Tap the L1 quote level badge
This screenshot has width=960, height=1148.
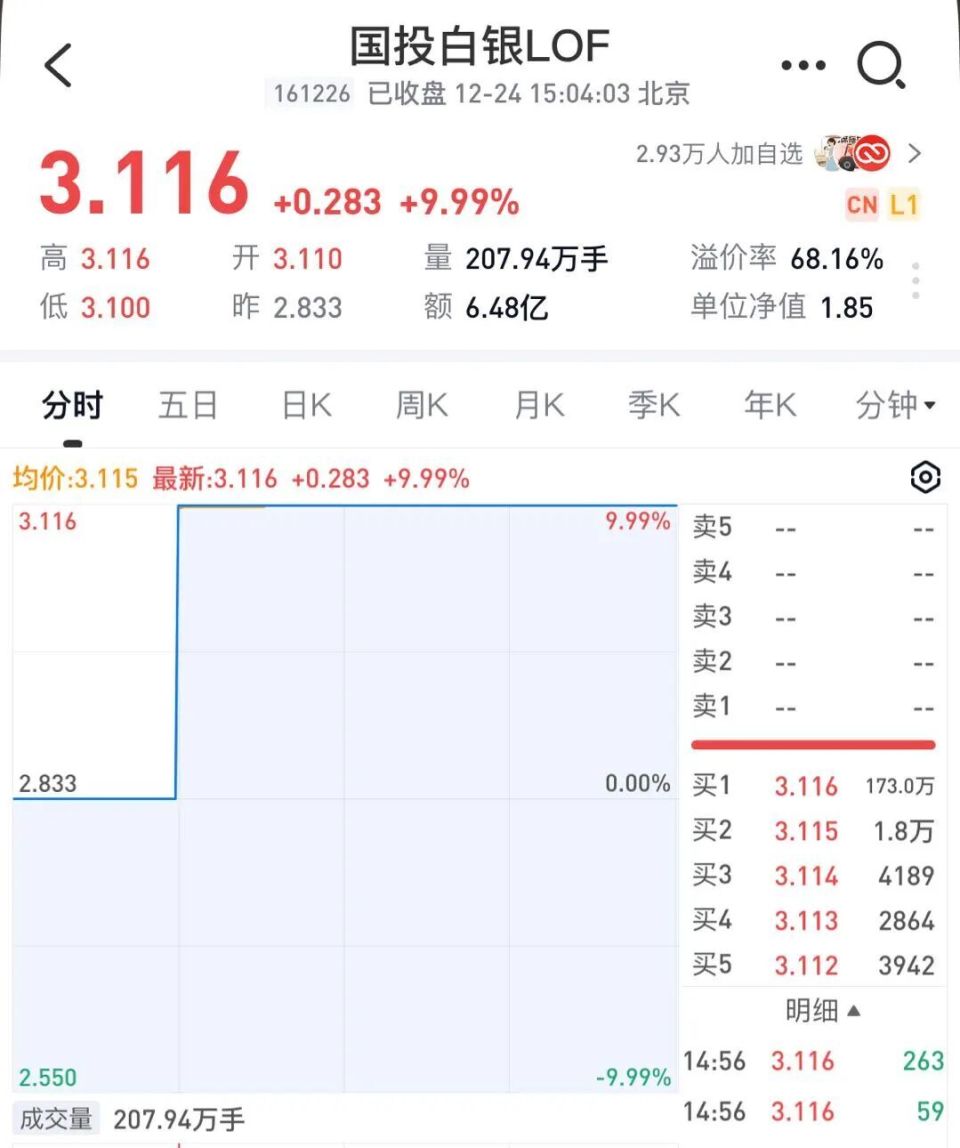pos(901,204)
